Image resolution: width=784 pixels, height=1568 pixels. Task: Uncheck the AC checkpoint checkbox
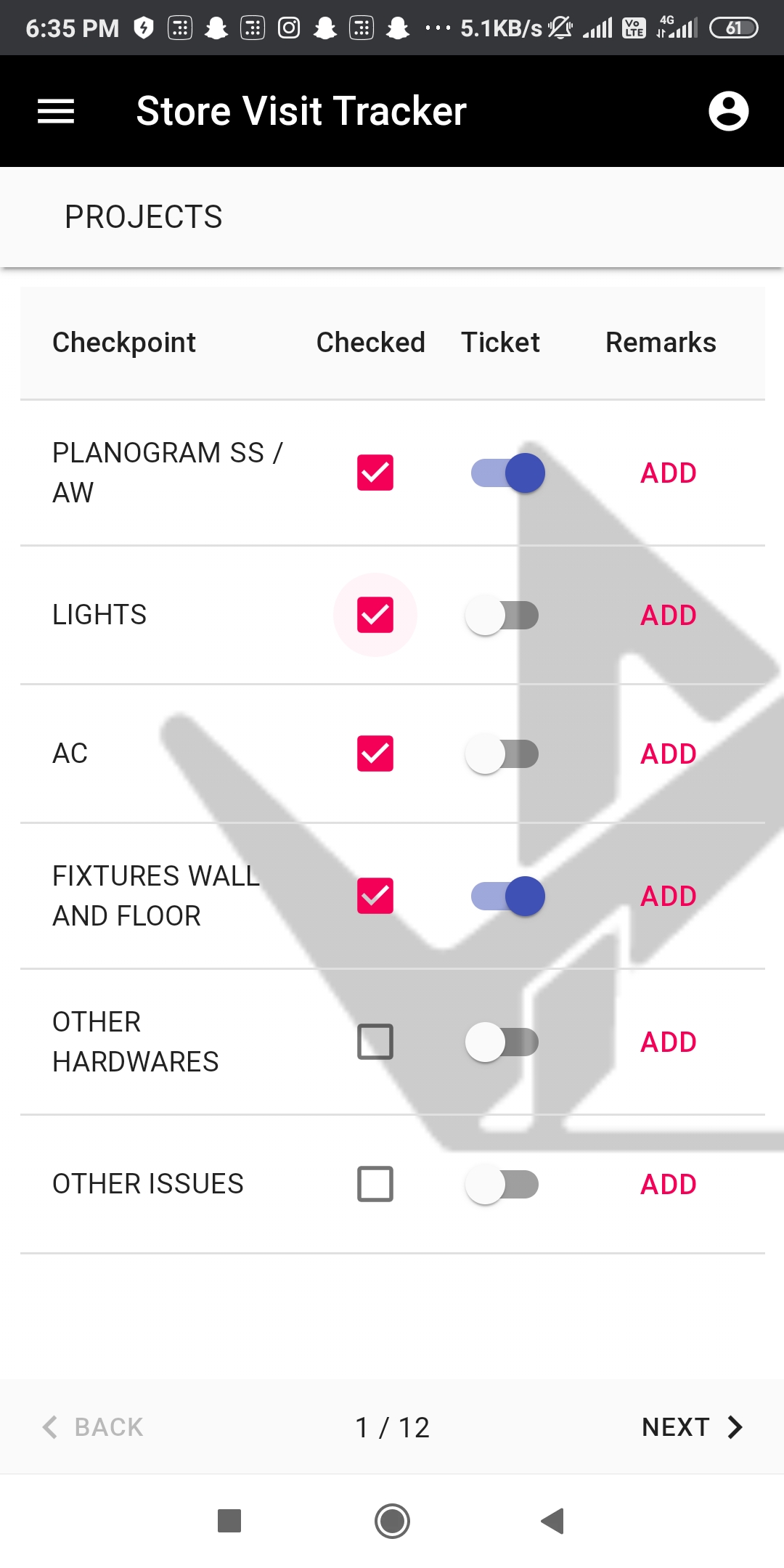tap(375, 754)
